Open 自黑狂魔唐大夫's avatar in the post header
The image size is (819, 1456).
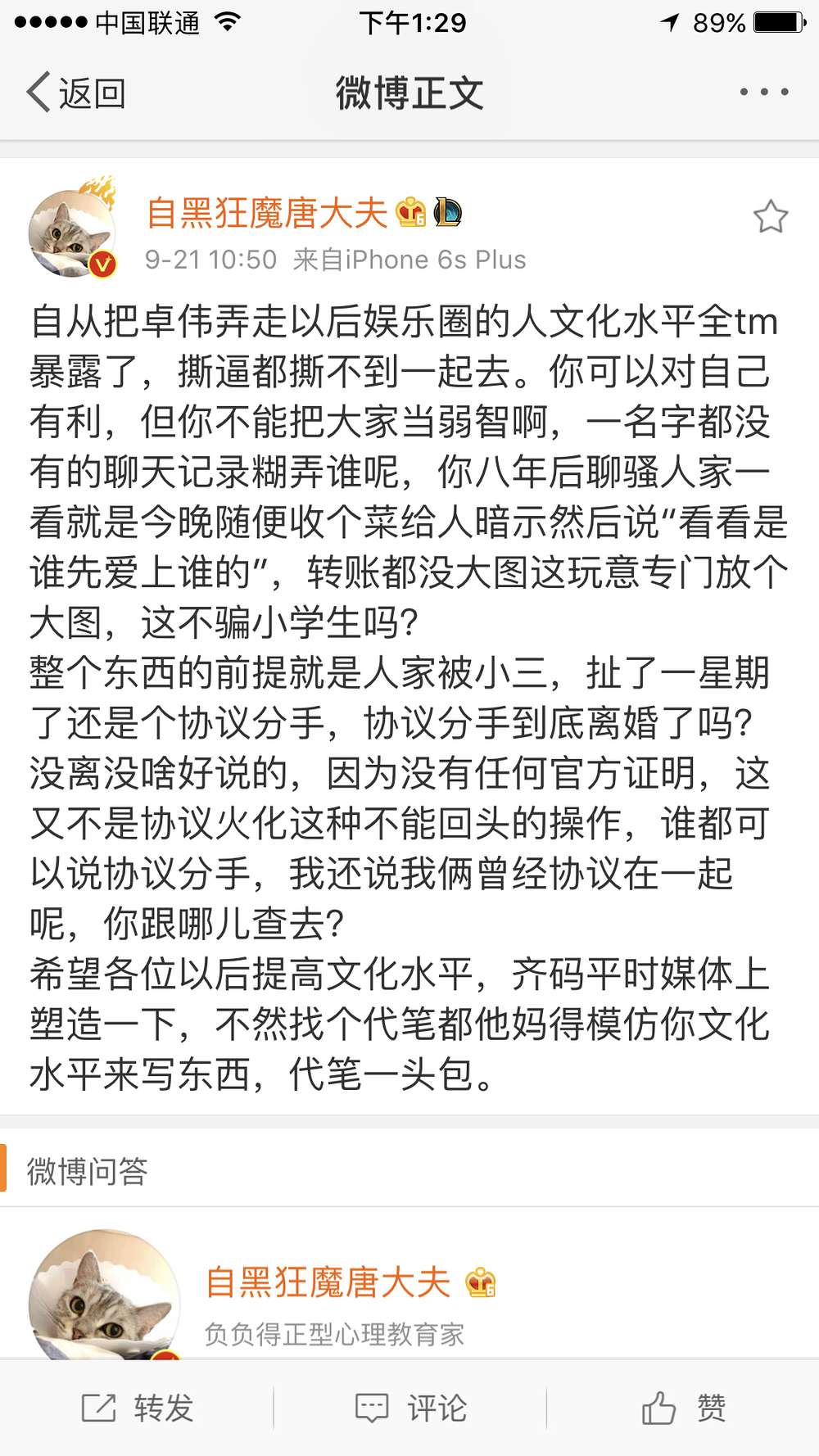[x=71, y=233]
